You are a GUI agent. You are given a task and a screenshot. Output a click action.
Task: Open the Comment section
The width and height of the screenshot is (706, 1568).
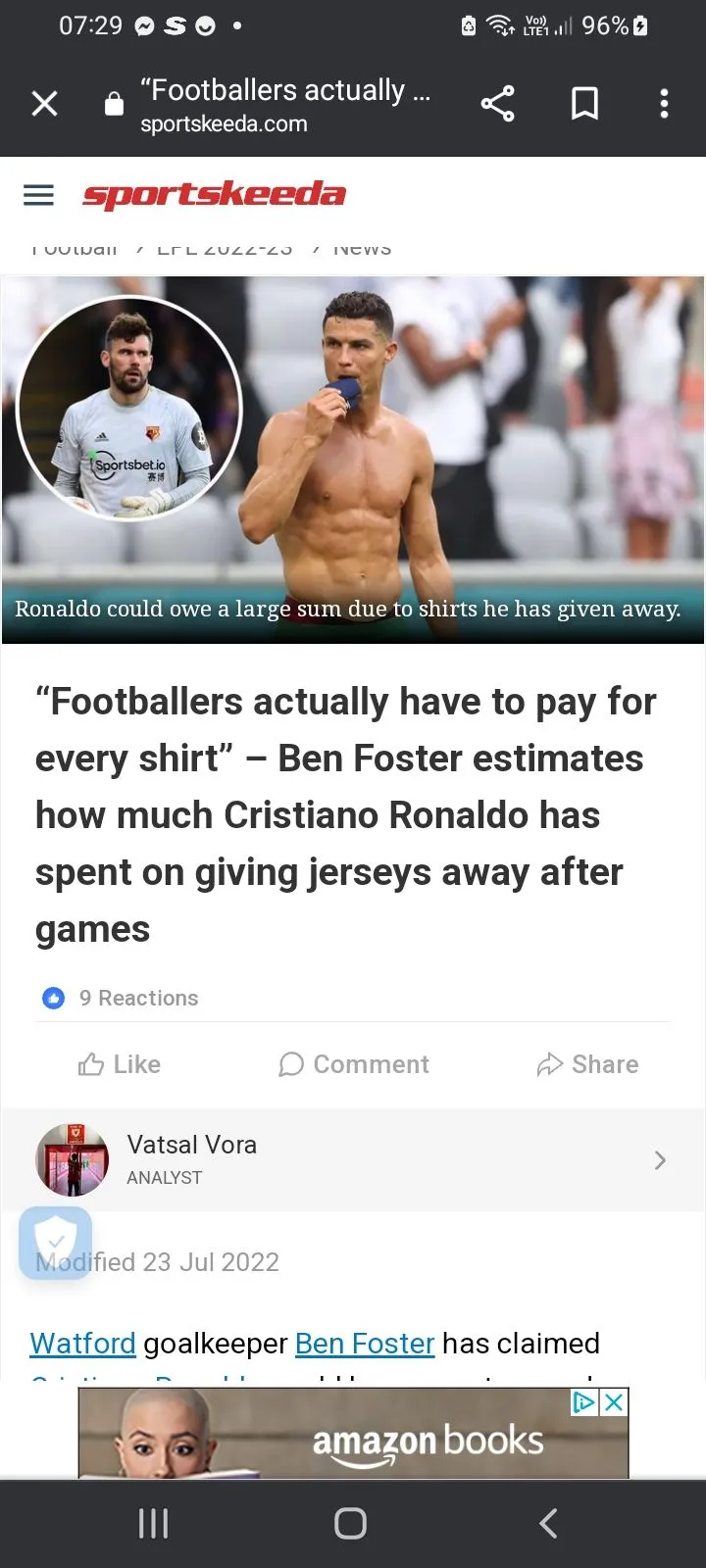click(354, 1064)
